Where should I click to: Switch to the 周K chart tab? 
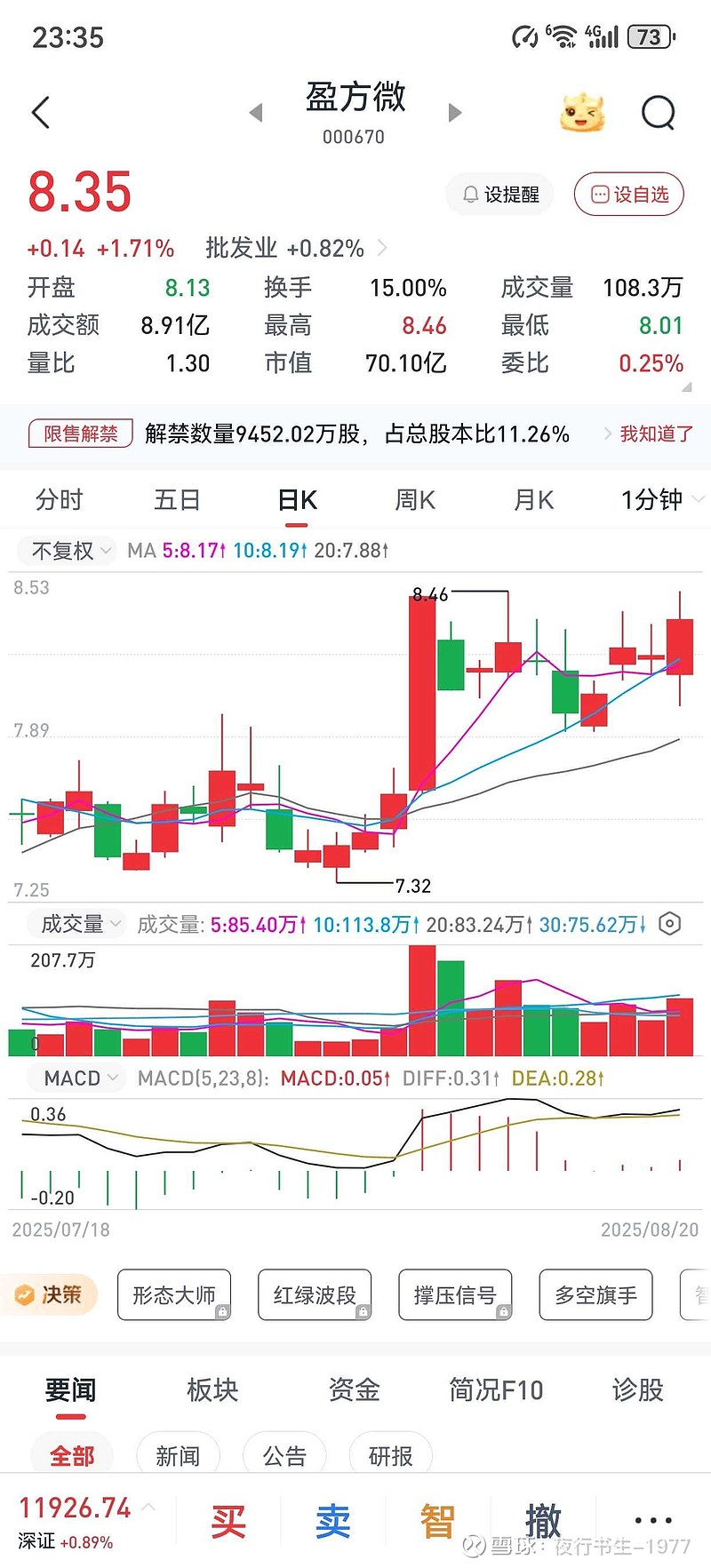tap(415, 500)
